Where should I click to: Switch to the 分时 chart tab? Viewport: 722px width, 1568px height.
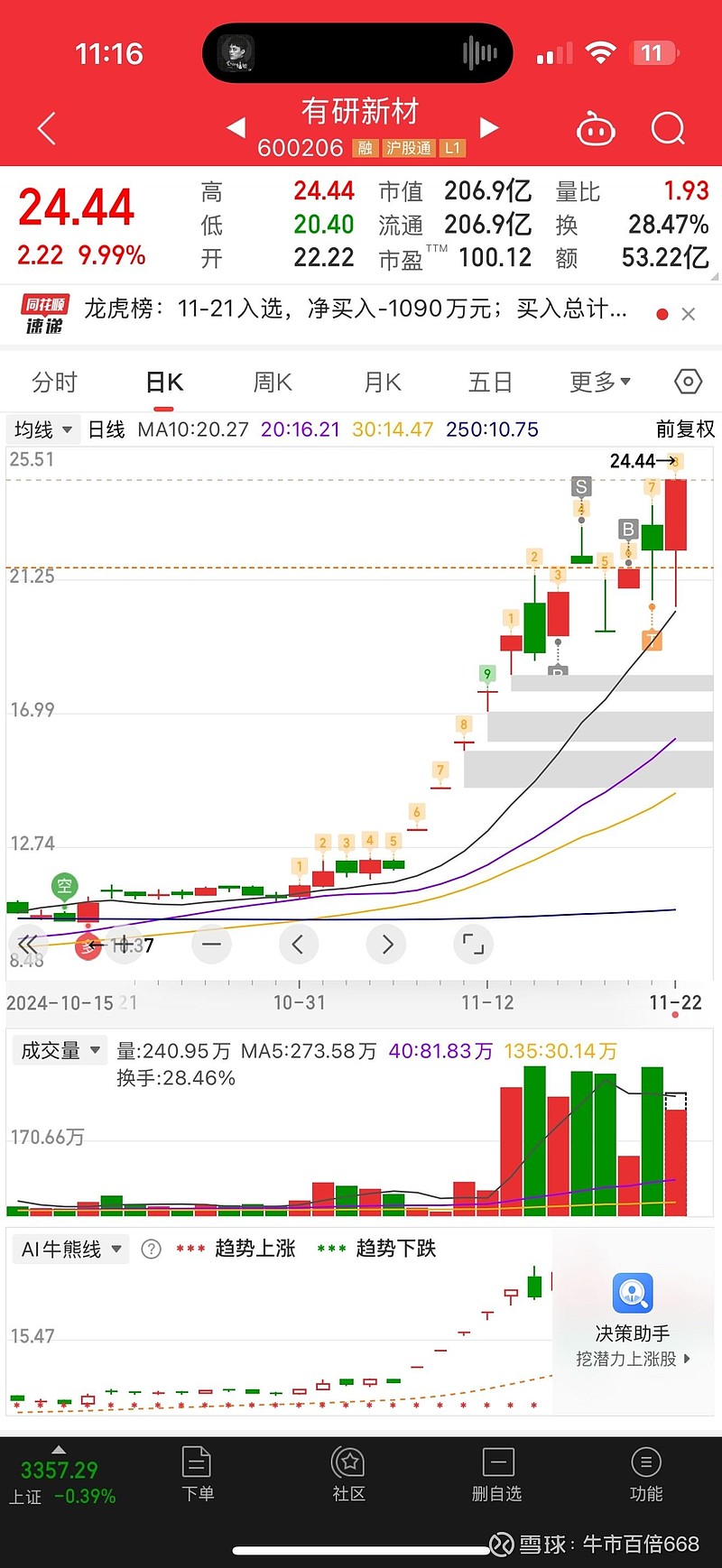coord(54,383)
